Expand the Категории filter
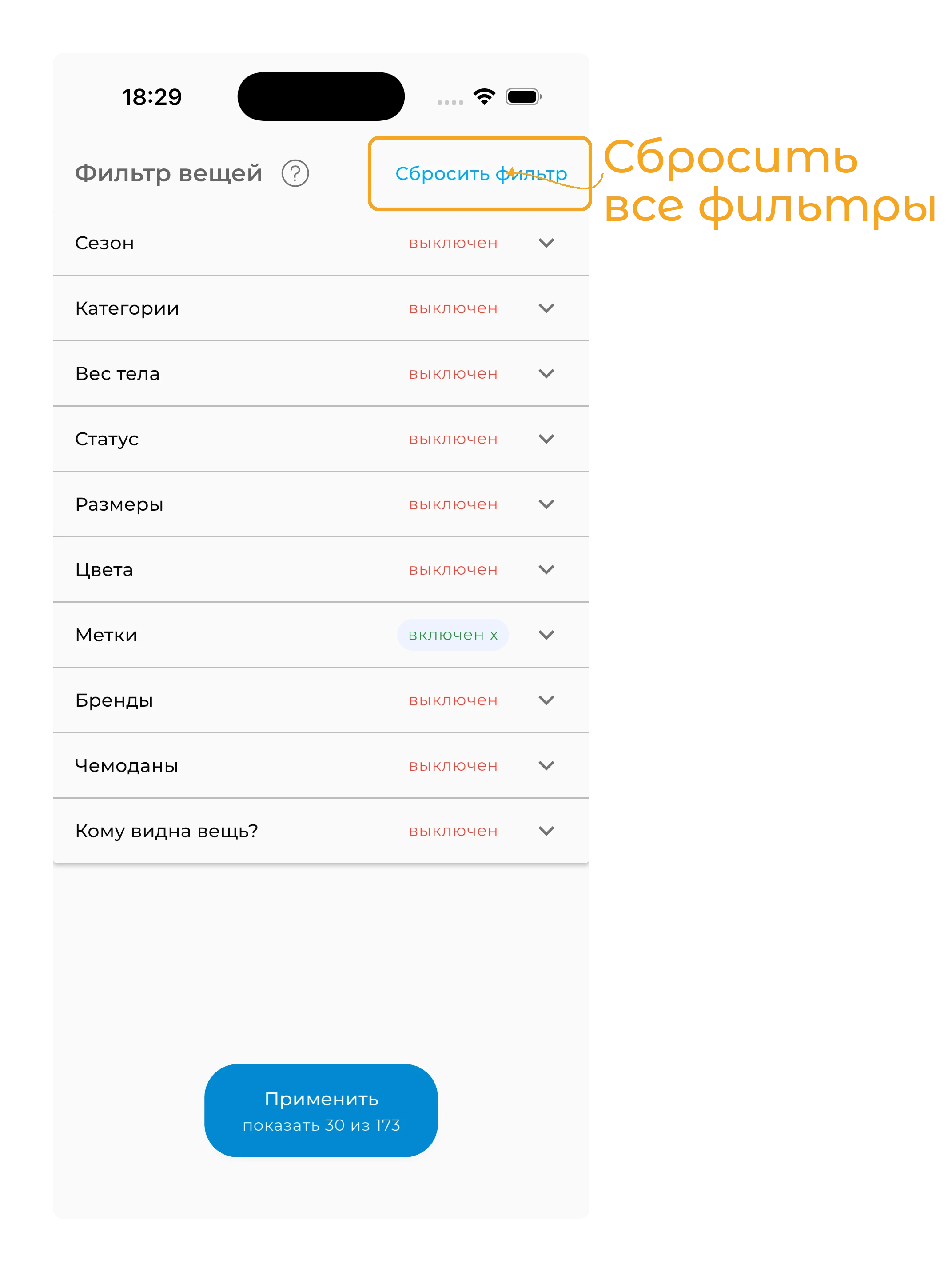This screenshot has height=1272, width=952. 546,308
